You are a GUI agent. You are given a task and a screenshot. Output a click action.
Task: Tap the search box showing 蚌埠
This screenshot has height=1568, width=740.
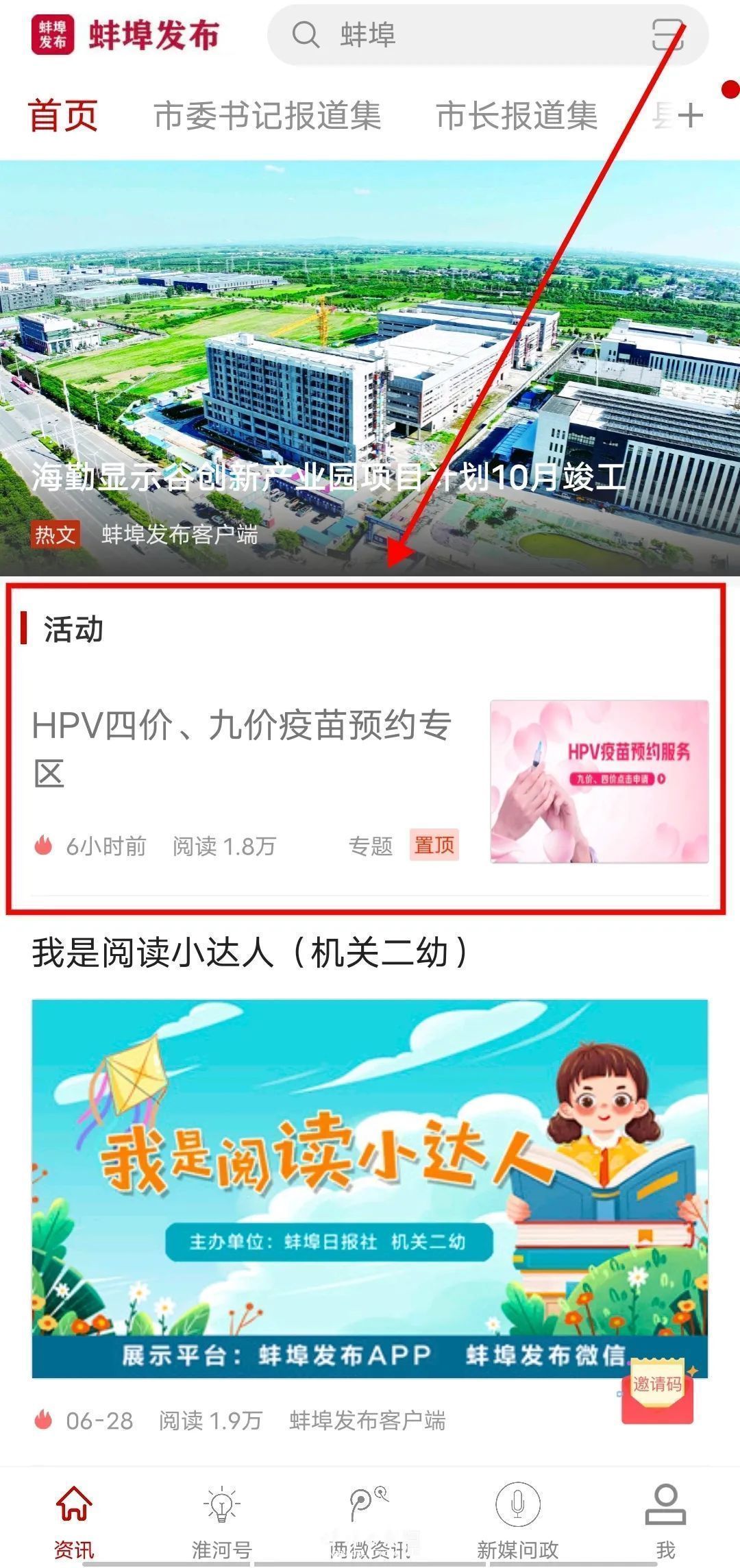click(466, 34)
